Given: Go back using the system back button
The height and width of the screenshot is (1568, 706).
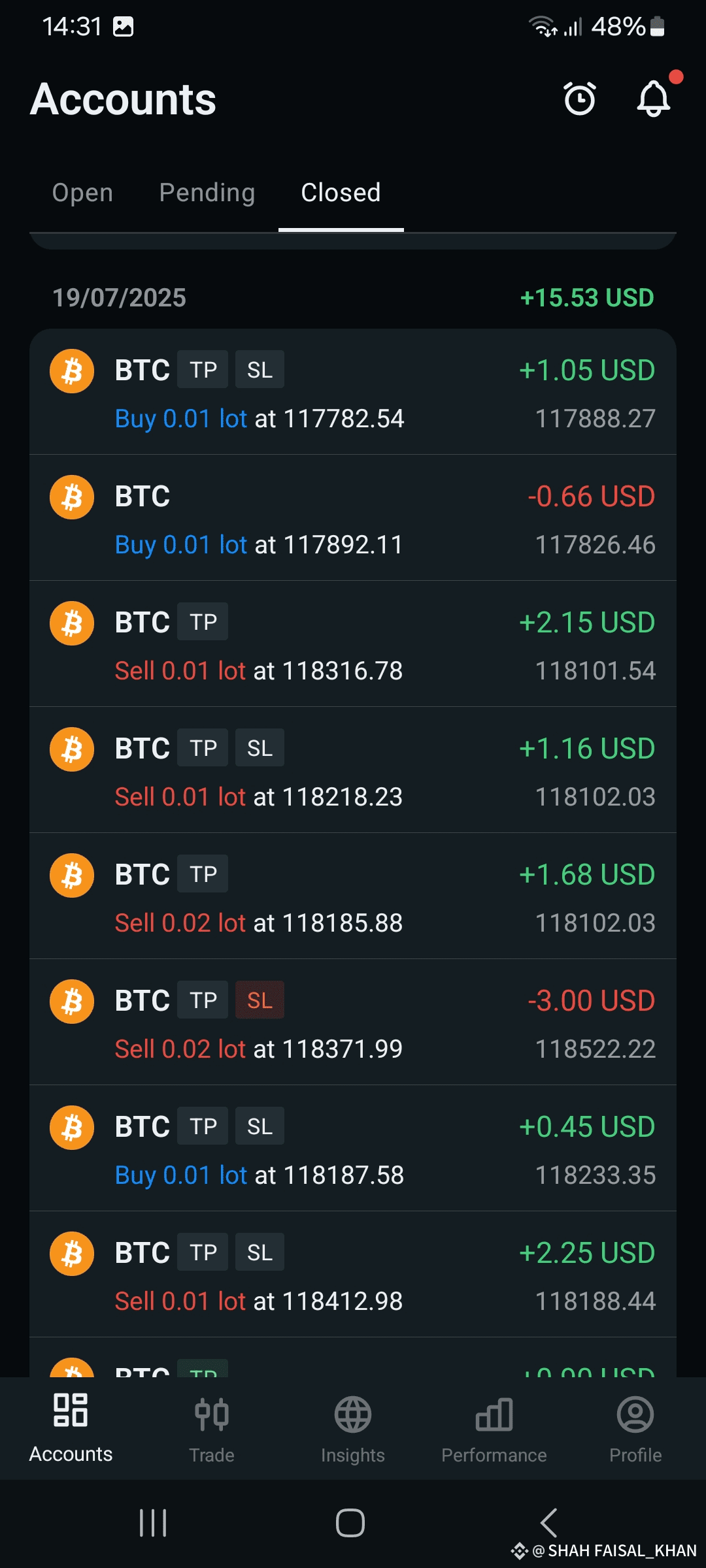Looking at the screenshot, I should coord(549,1523).
